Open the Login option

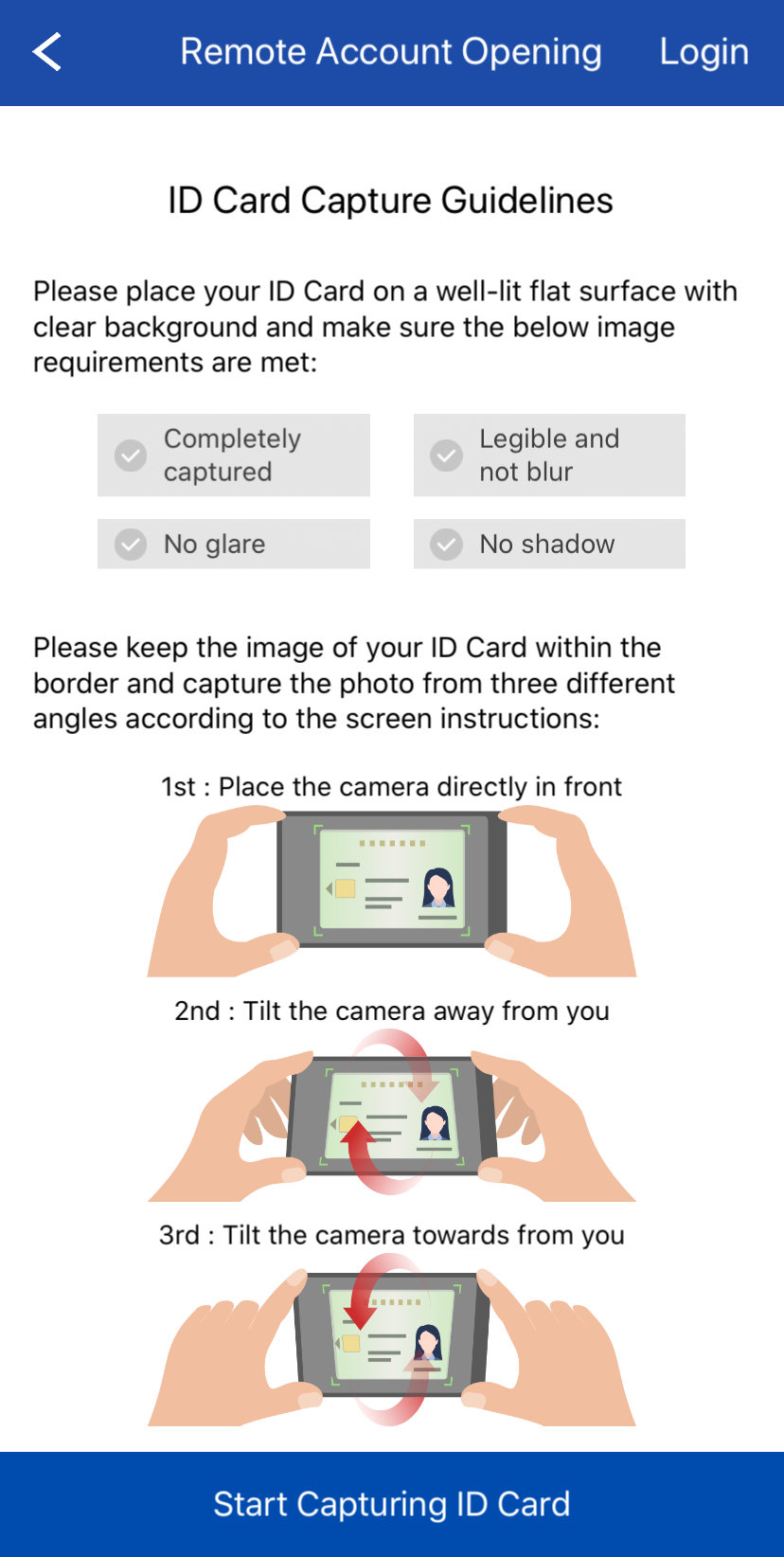[x=704, y=52]
